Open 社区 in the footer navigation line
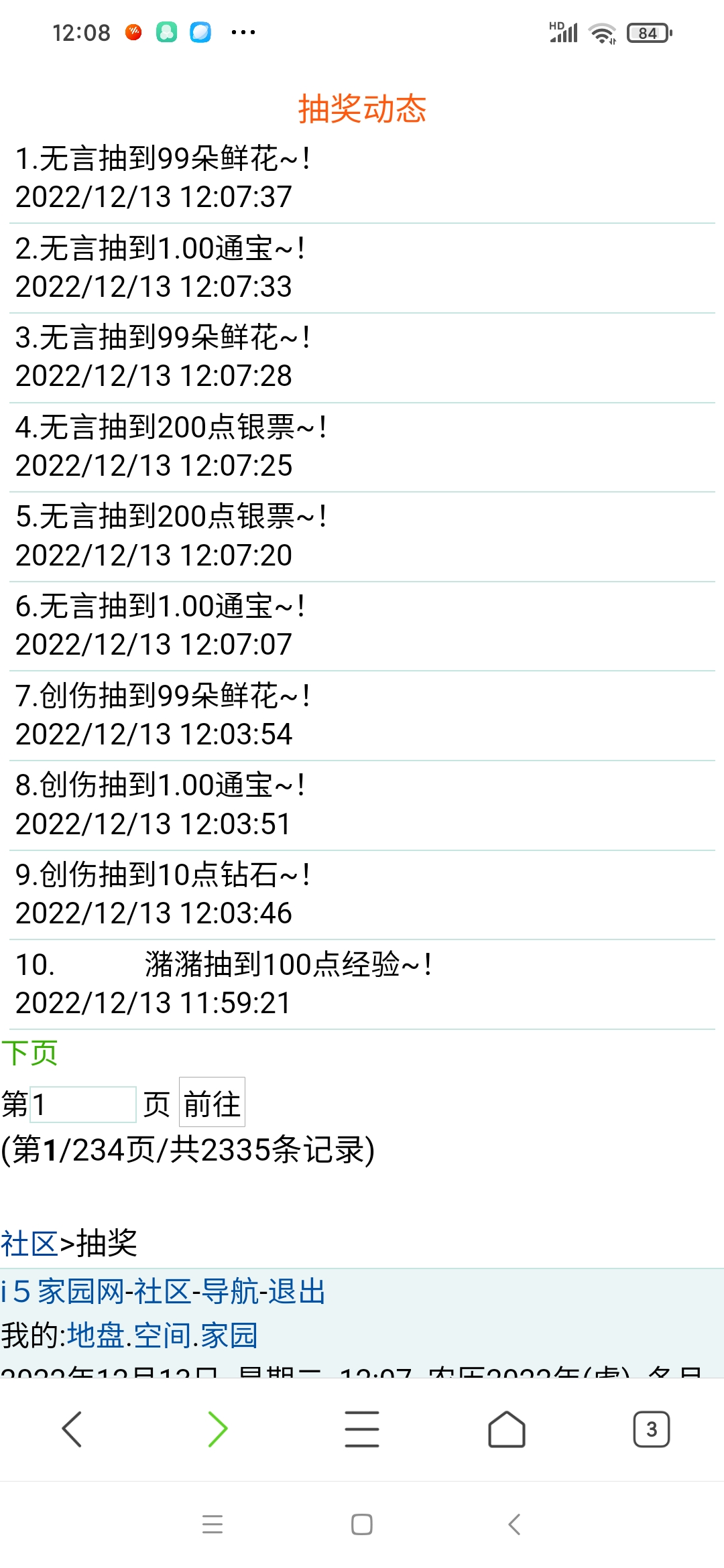Viewport: 724px width, 1568px height. pos(162,1291)
